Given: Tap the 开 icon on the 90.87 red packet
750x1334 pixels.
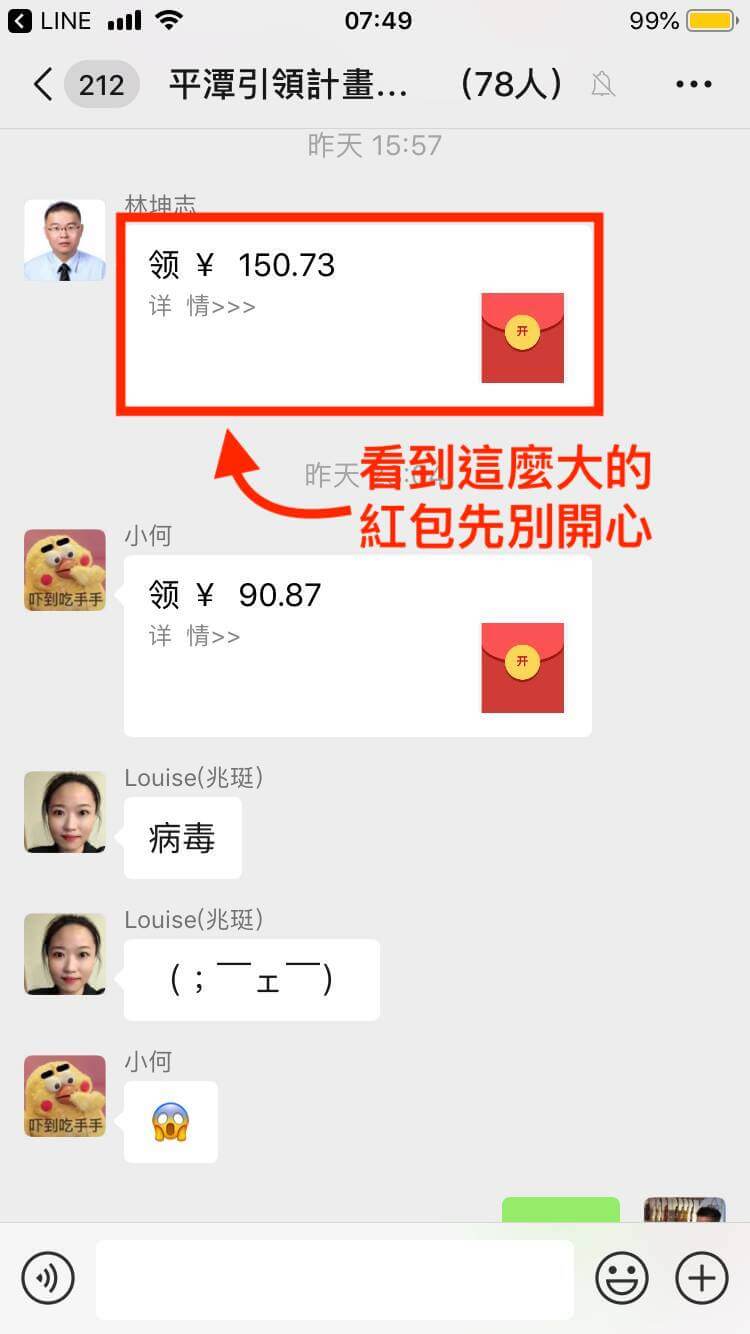Looking at the screenshot, I should pos(522,660).
